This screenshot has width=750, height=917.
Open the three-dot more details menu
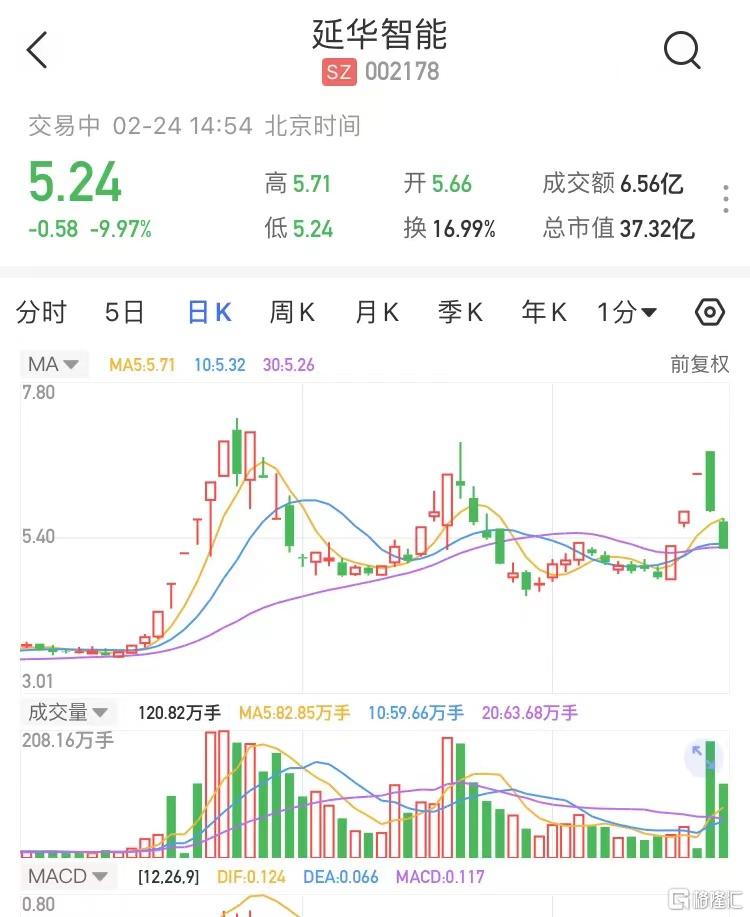[727, 198]
